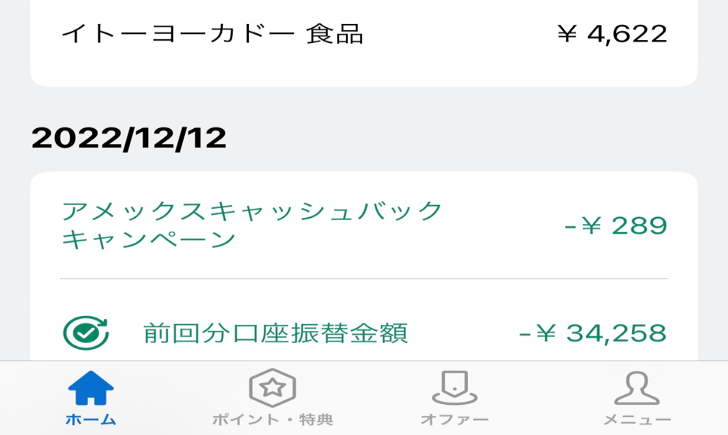Open the メニュー tab
Screen dimensions: 728x435
pos(636,398)
